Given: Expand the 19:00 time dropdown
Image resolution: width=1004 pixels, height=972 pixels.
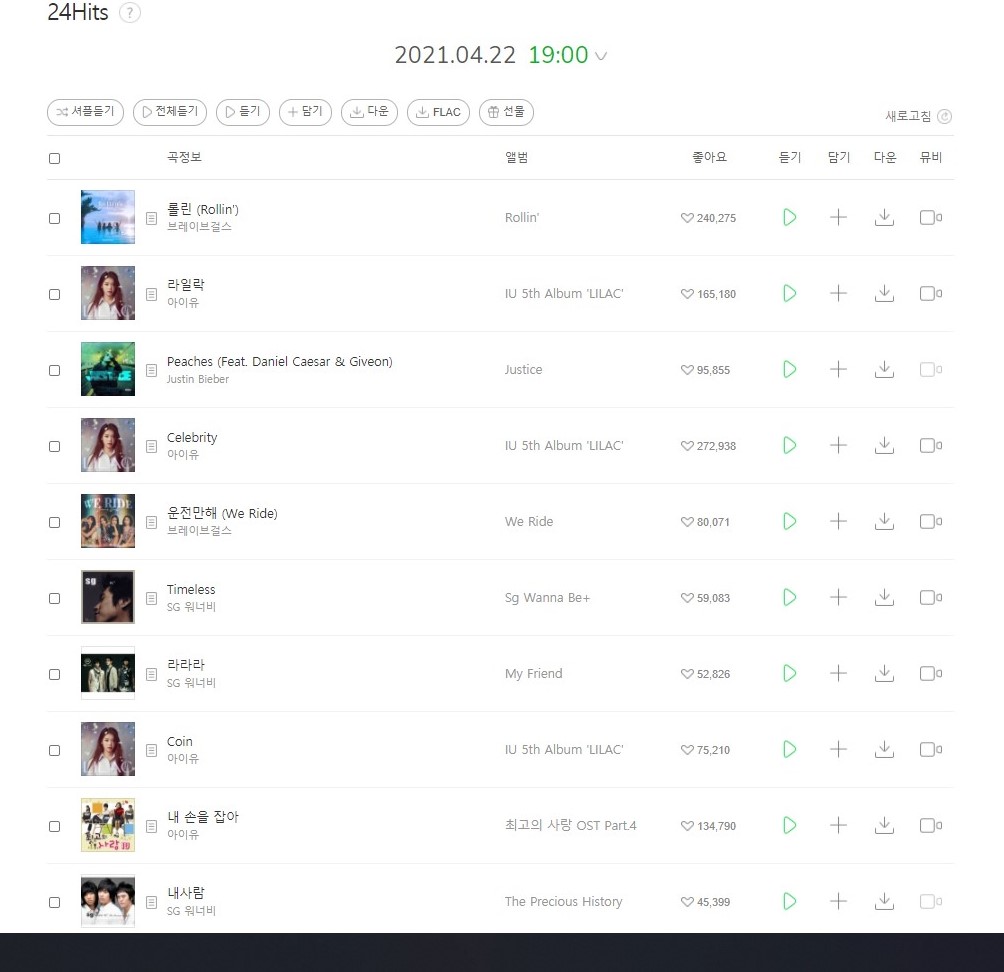Looking at the screenshot, I should [600, 56].
